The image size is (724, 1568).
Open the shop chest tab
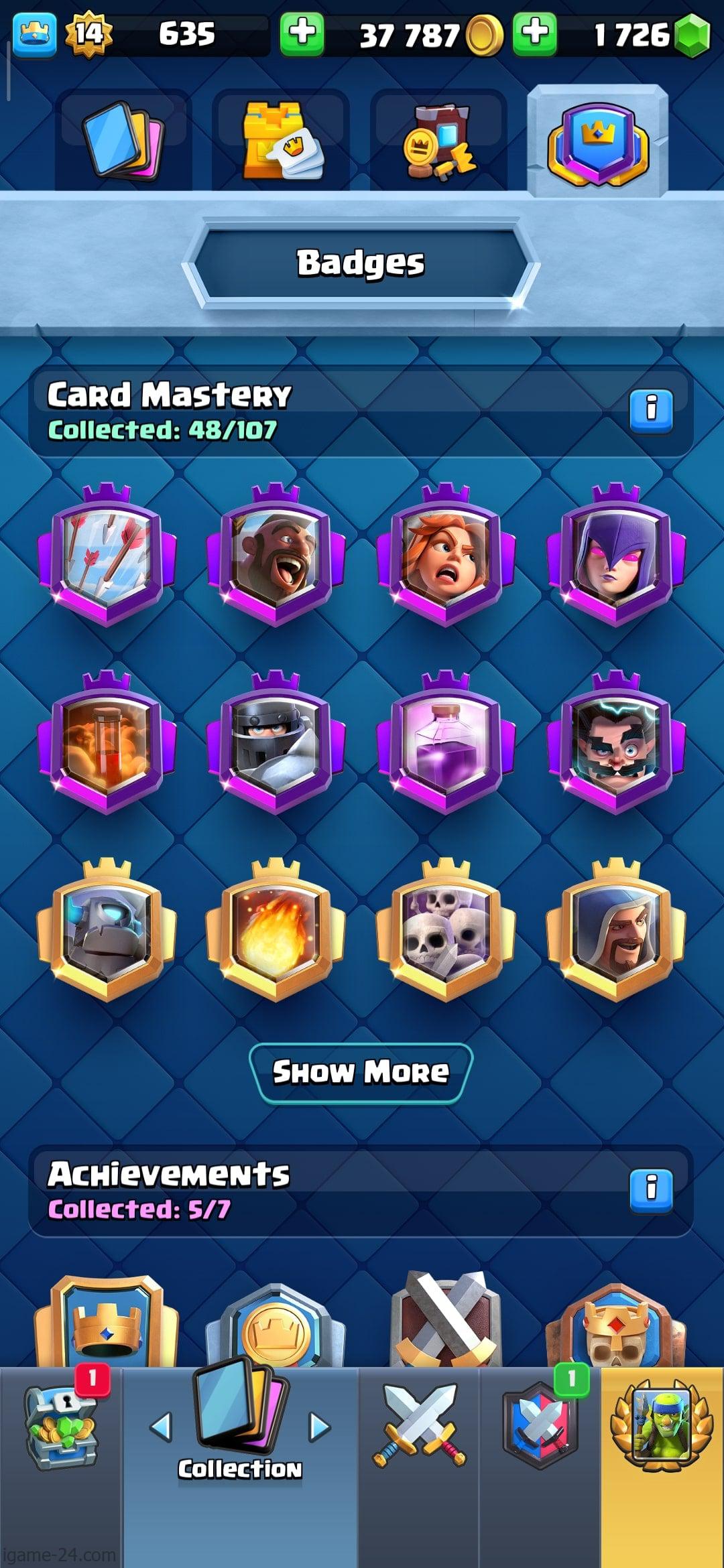tap(62, 1429)
